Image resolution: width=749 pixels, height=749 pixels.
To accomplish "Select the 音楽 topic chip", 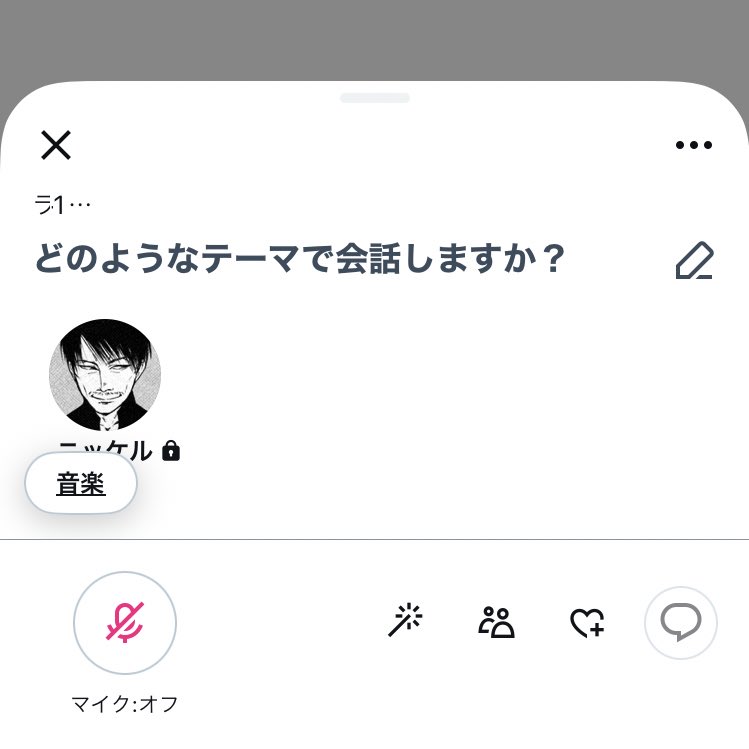I will coord(81,484).
